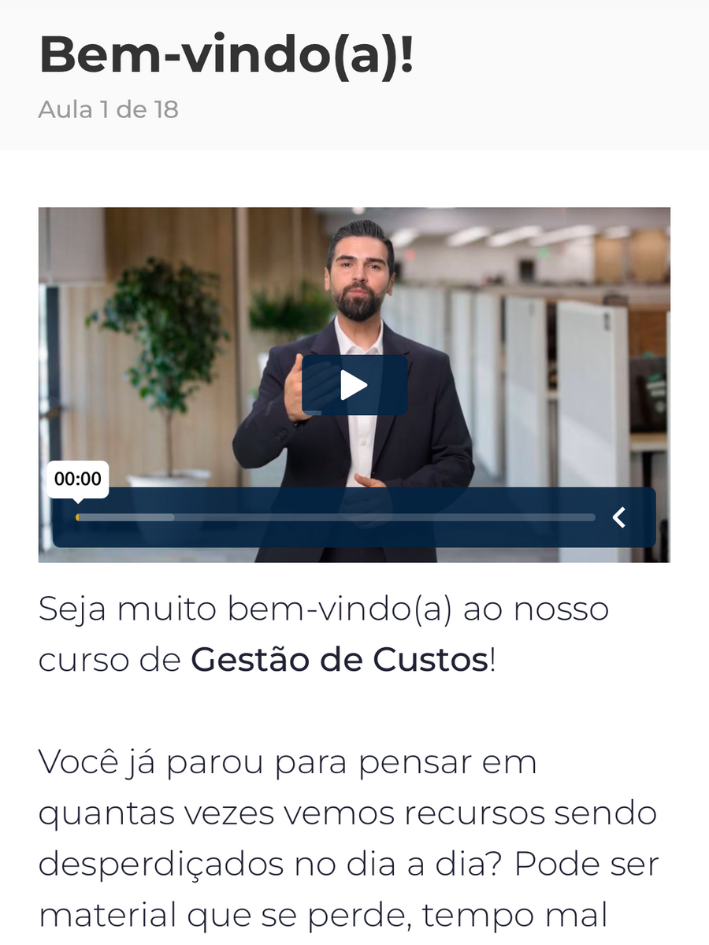Play the welcome video

(354, 385)
